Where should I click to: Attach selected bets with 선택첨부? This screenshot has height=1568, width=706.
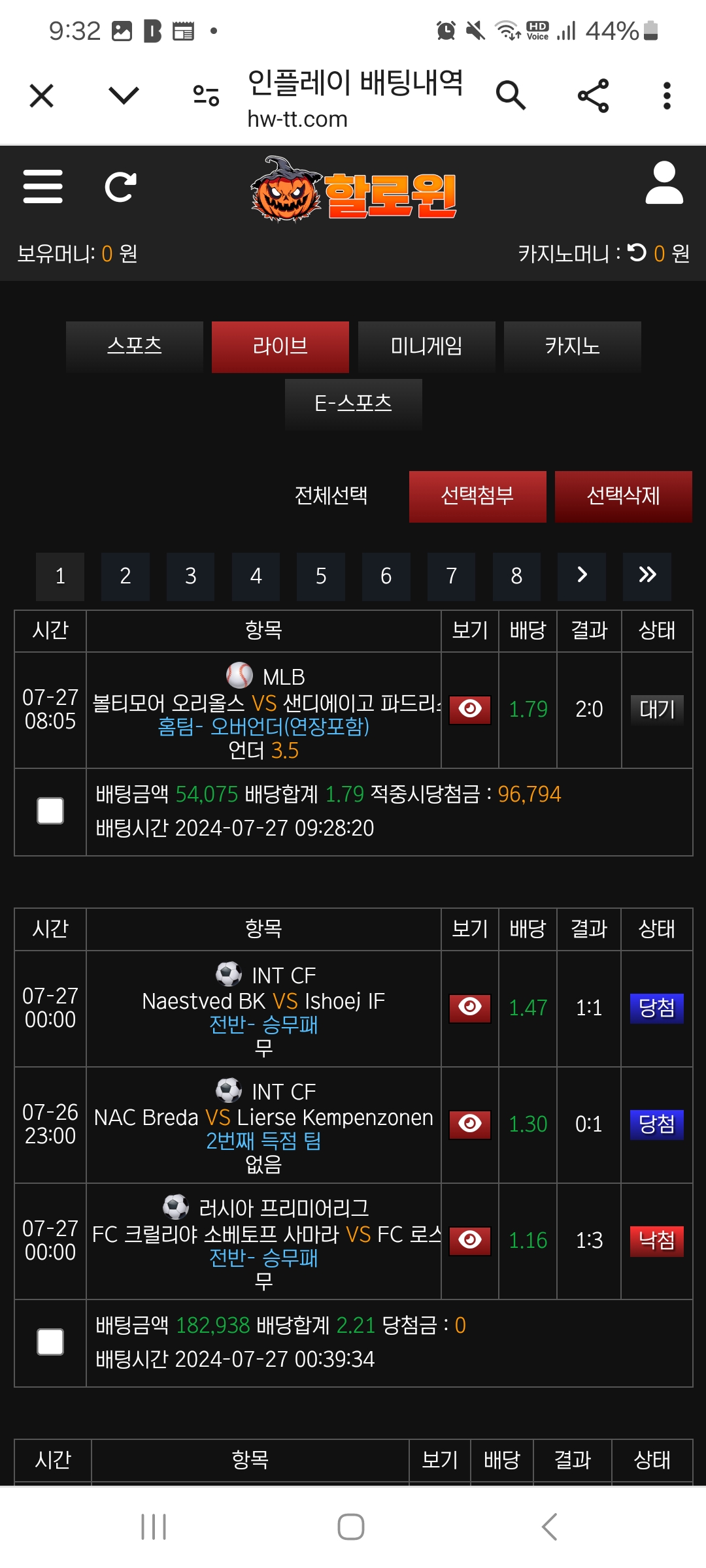click(477, 496)
